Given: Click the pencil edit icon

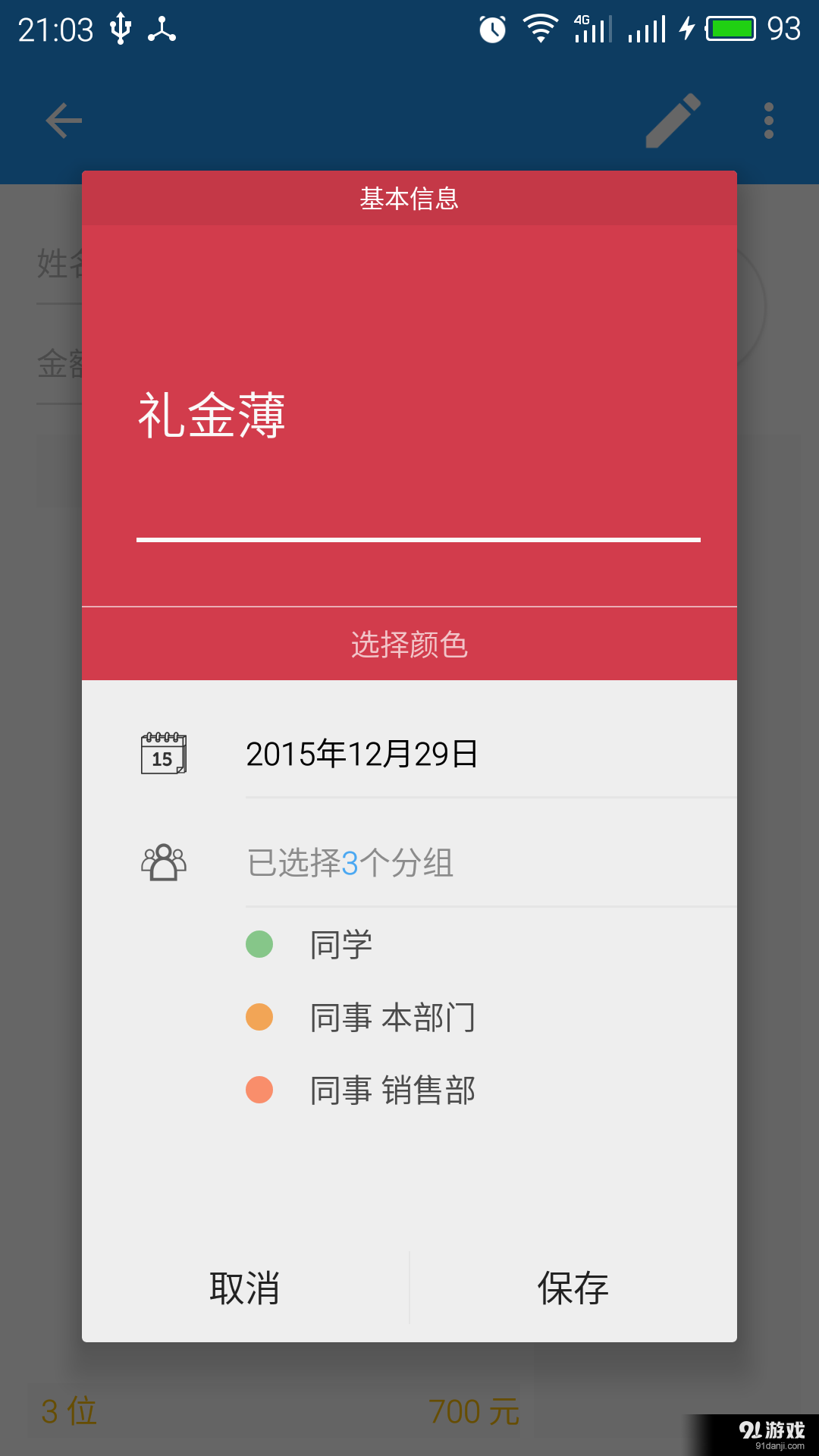Looking at the screenshot, I should pos(672,121).
